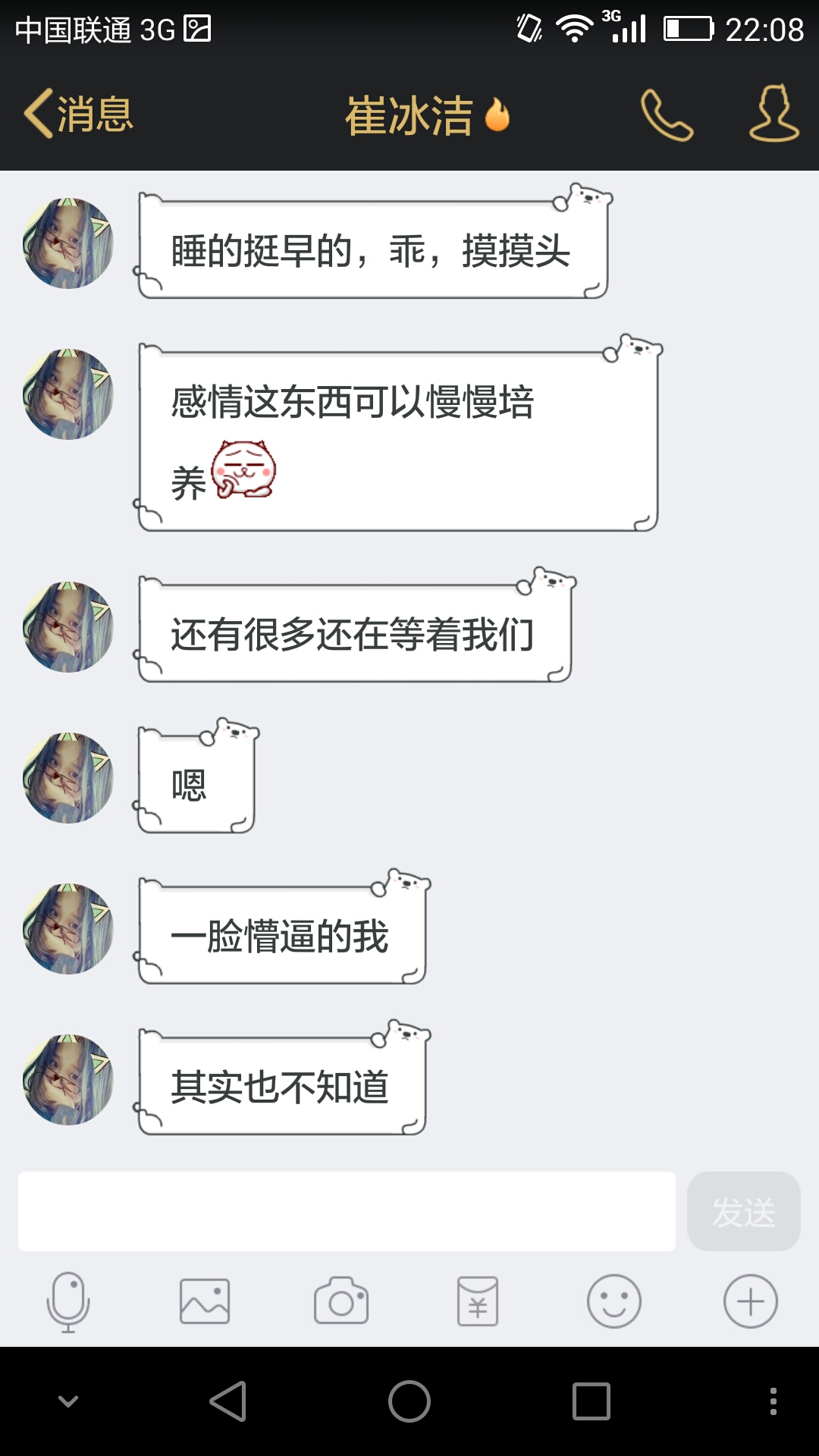The width and height of the screenshot is (819, 1456).
Task: Open the red packet option
Action: coord(478,1301)
